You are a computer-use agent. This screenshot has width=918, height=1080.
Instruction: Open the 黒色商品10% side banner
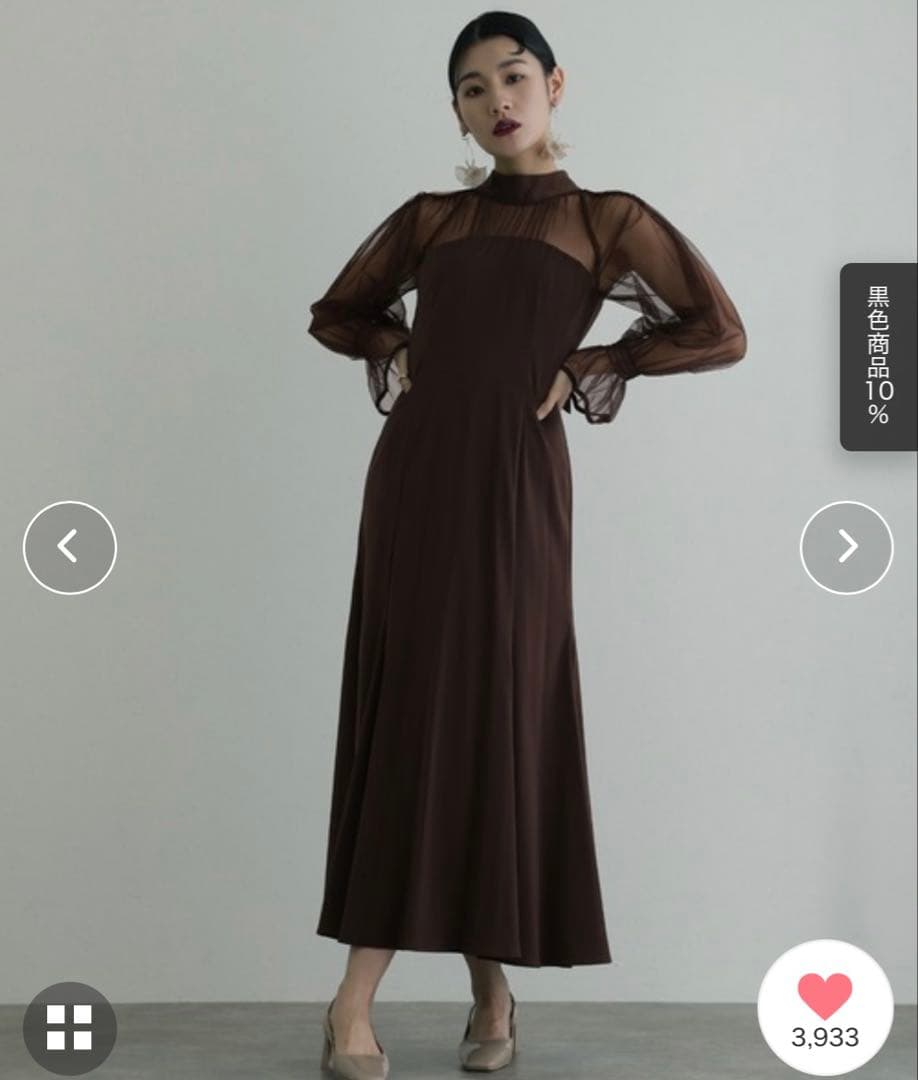pos(878,356)
